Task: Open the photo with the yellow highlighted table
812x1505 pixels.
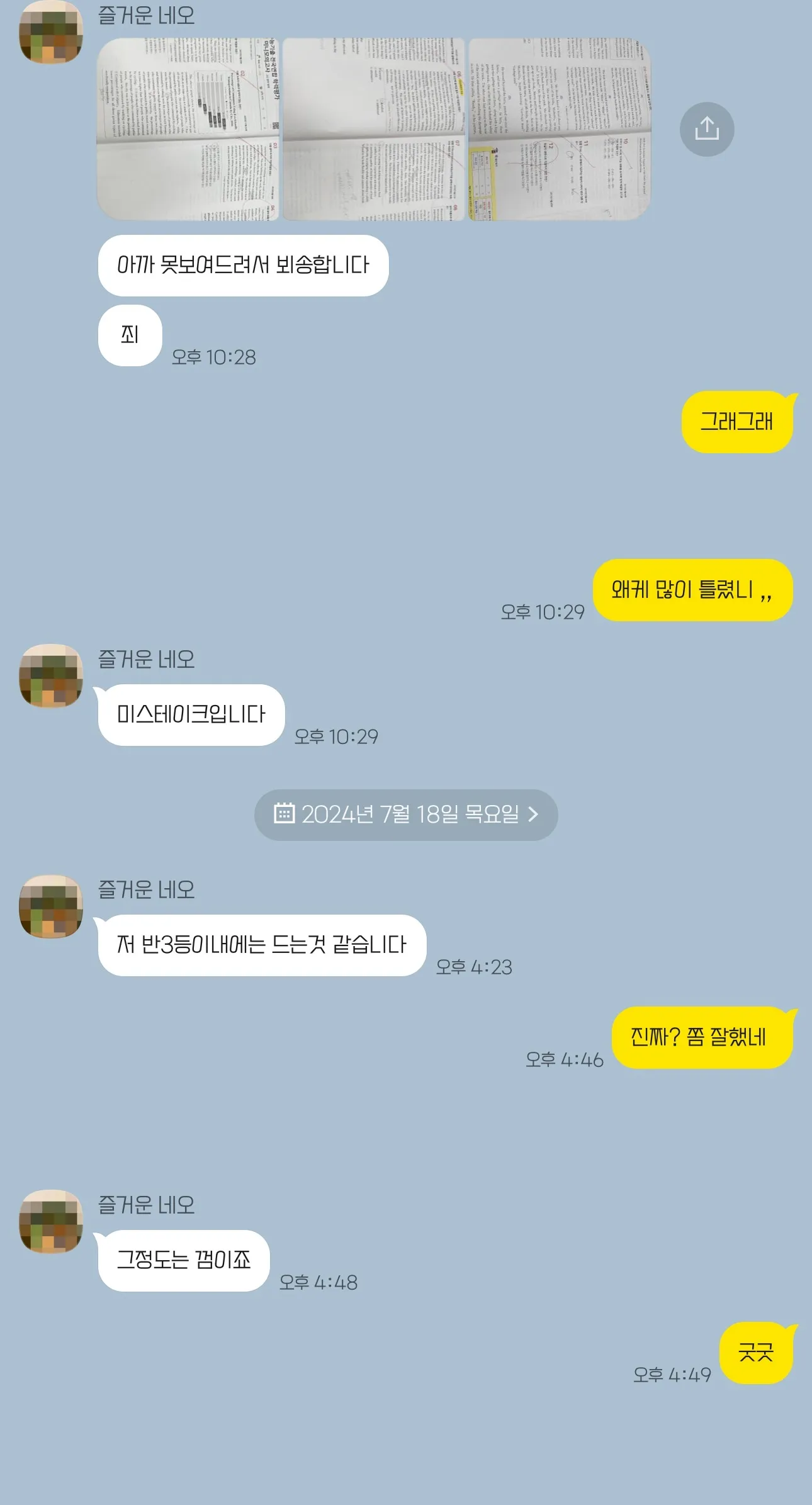Action: point(559,129)
